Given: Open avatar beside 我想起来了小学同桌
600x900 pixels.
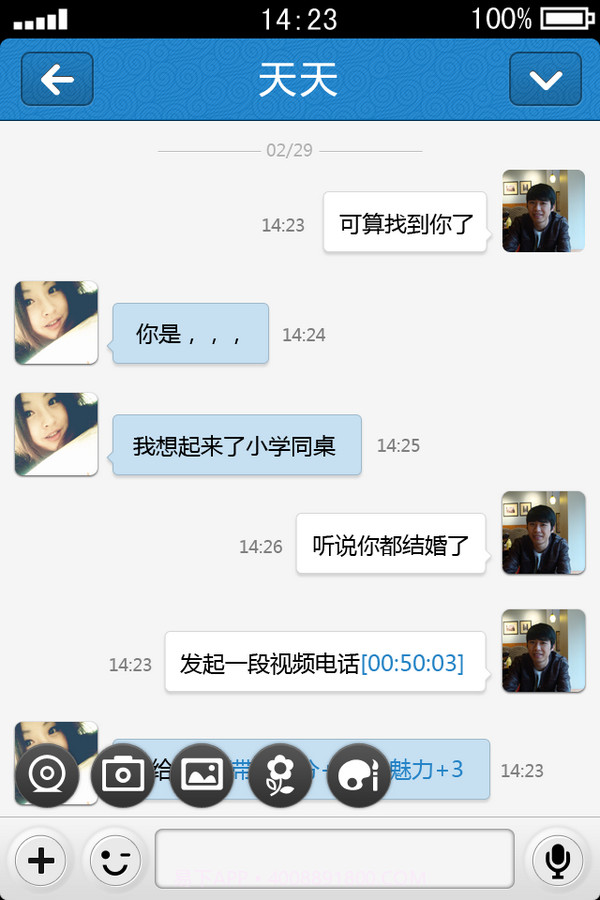Looking at the screenshot, I should coord(56,434).
